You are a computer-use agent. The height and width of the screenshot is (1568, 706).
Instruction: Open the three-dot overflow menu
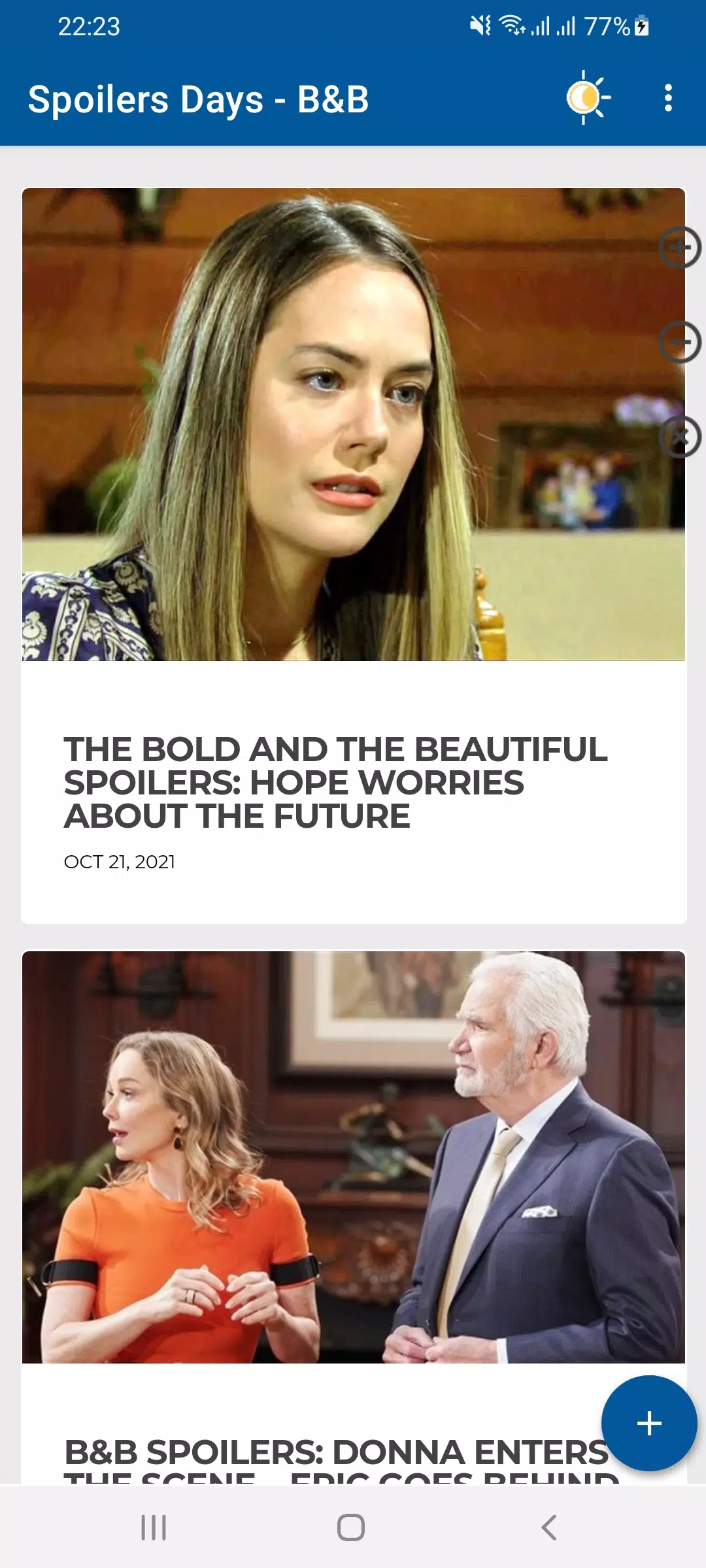point(667,98)
